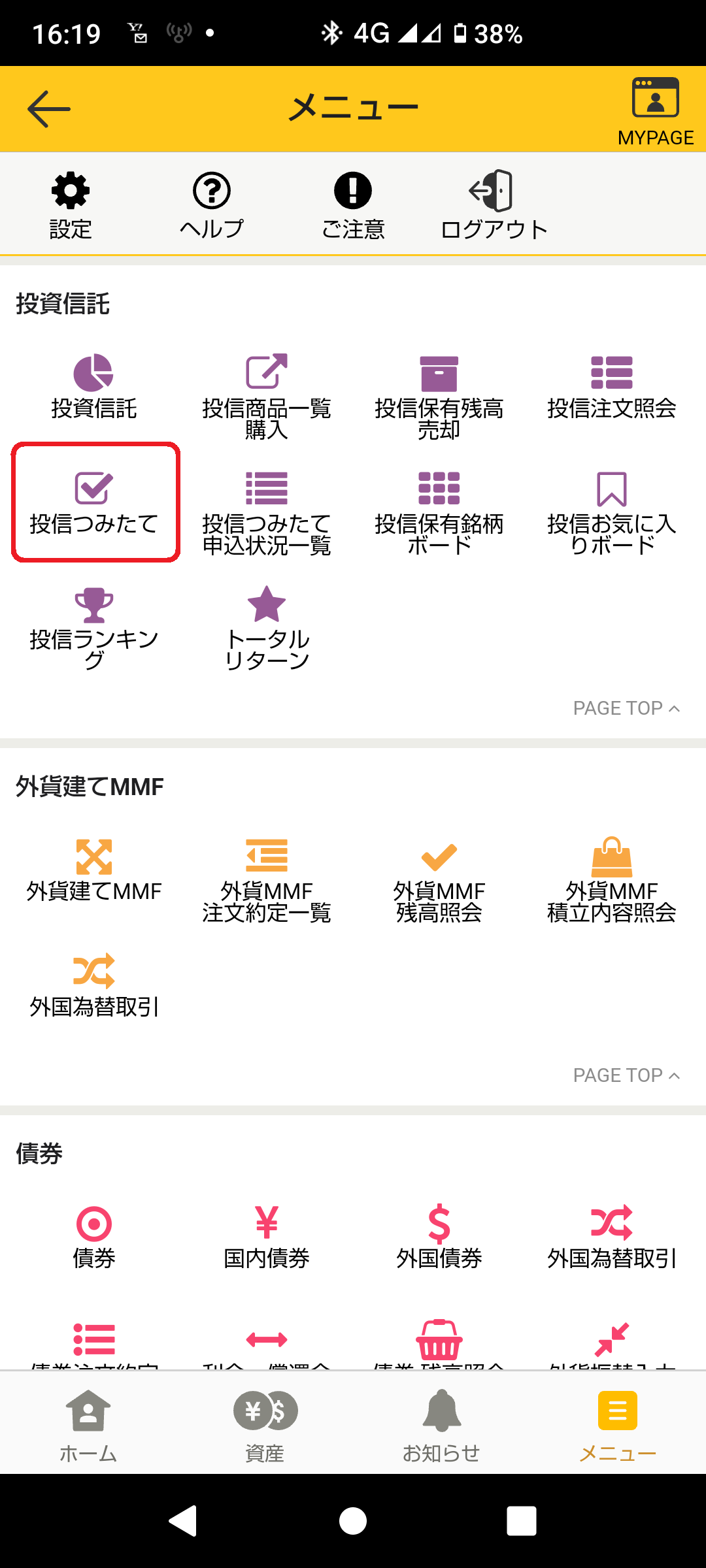
Task: Go back using the header arrow
Action: coord(49,108)
